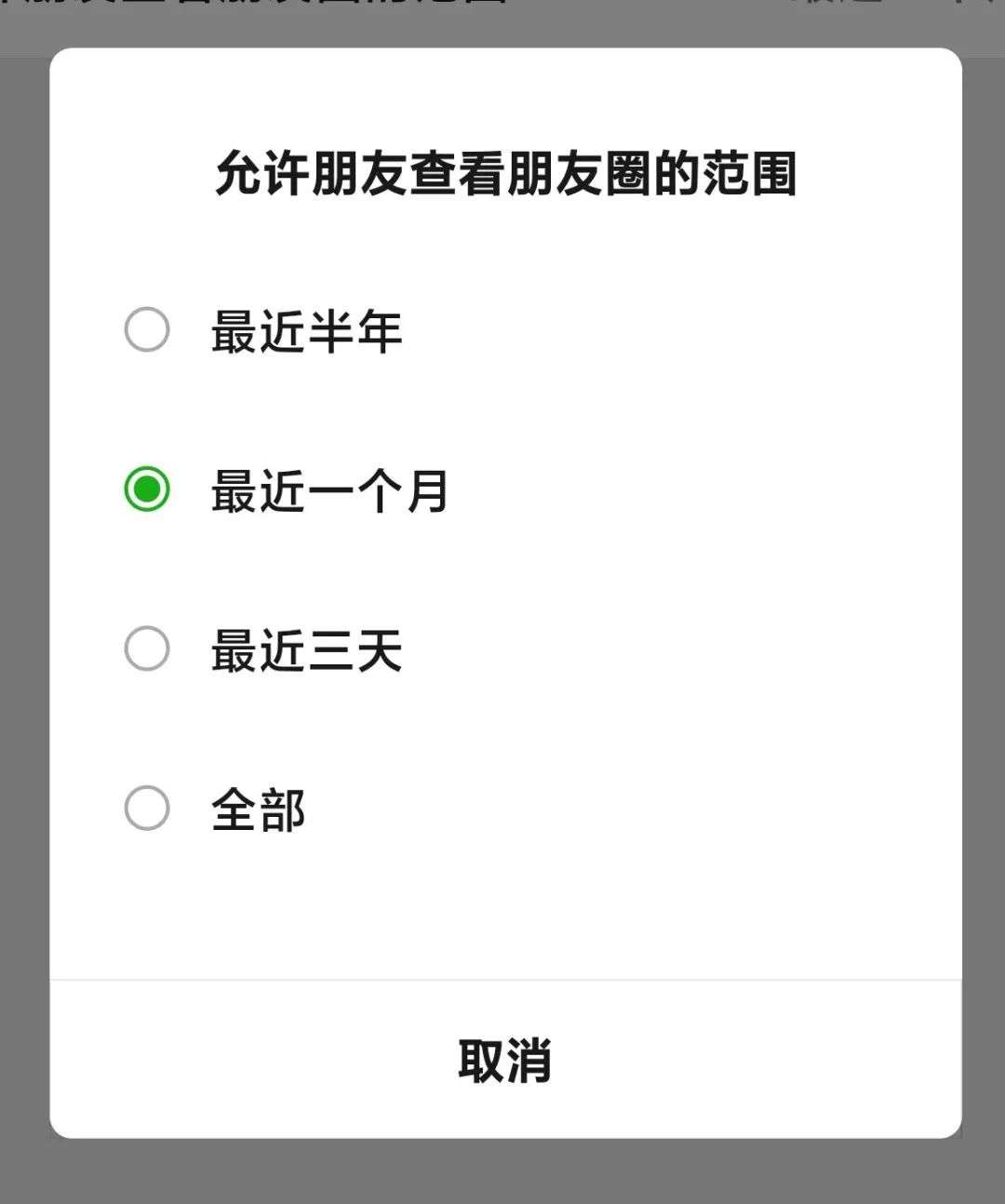Select the 最近半年 option
1005x1204 pixels.
tap(147, 330)
